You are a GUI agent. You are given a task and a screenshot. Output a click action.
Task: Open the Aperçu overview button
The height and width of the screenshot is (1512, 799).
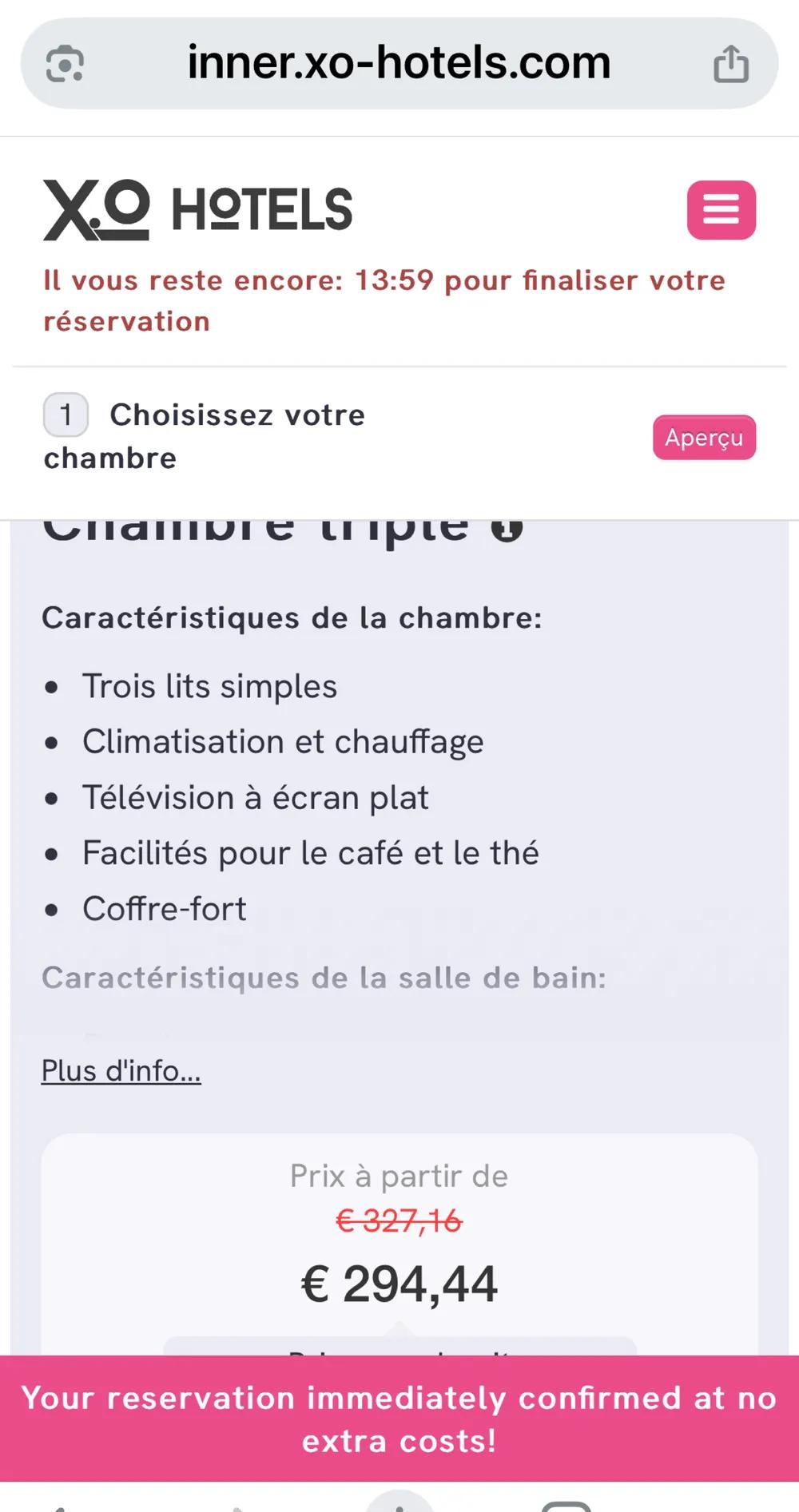coord(703,437)
